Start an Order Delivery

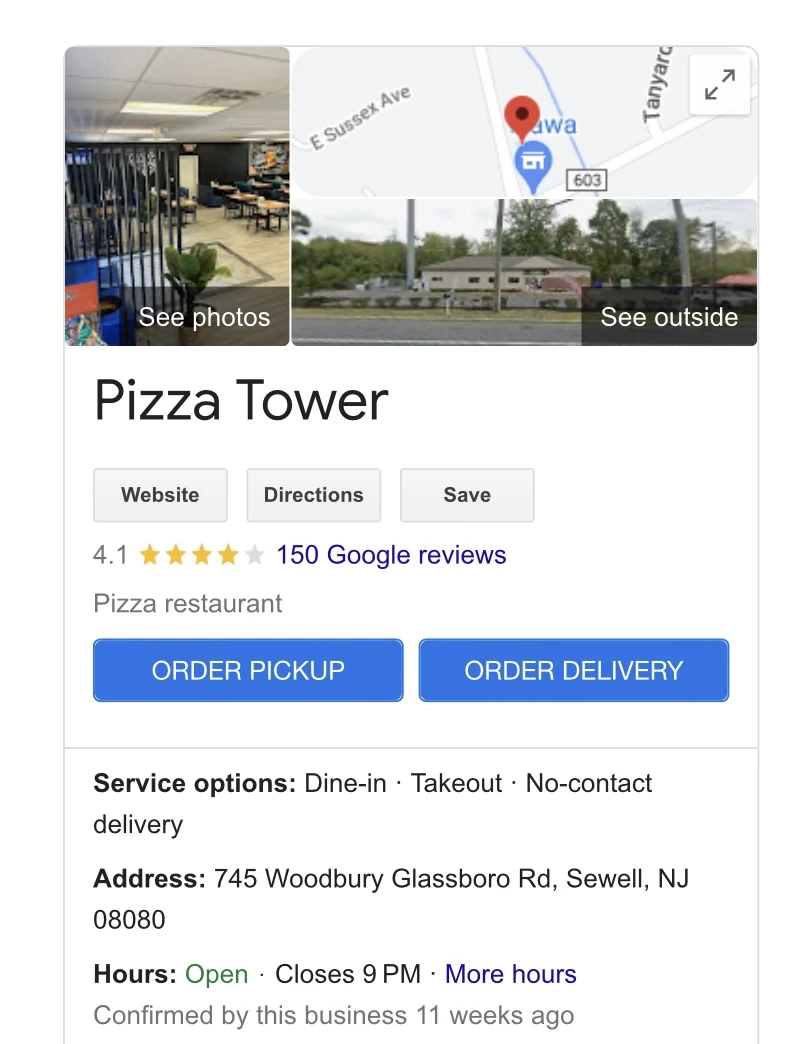click(x=574, y=670)
